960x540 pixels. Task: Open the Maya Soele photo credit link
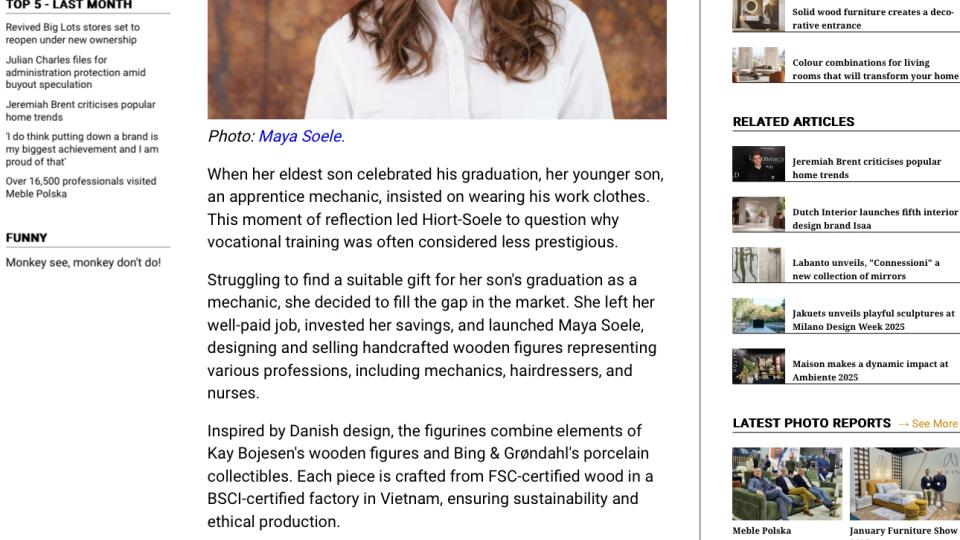301,137
